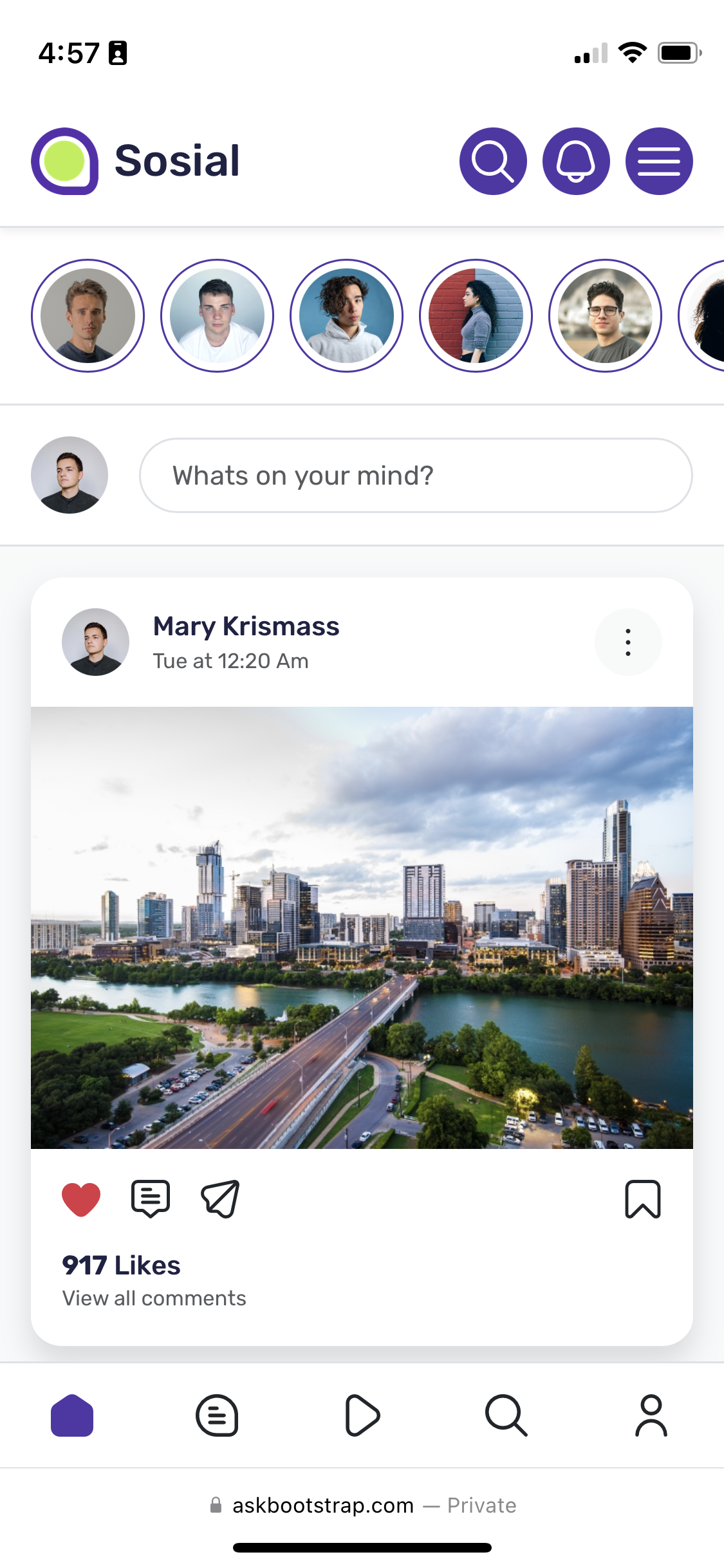Tap the "Whats on your mind?" field
The image size is (724, 1568).
pos(416,476)
